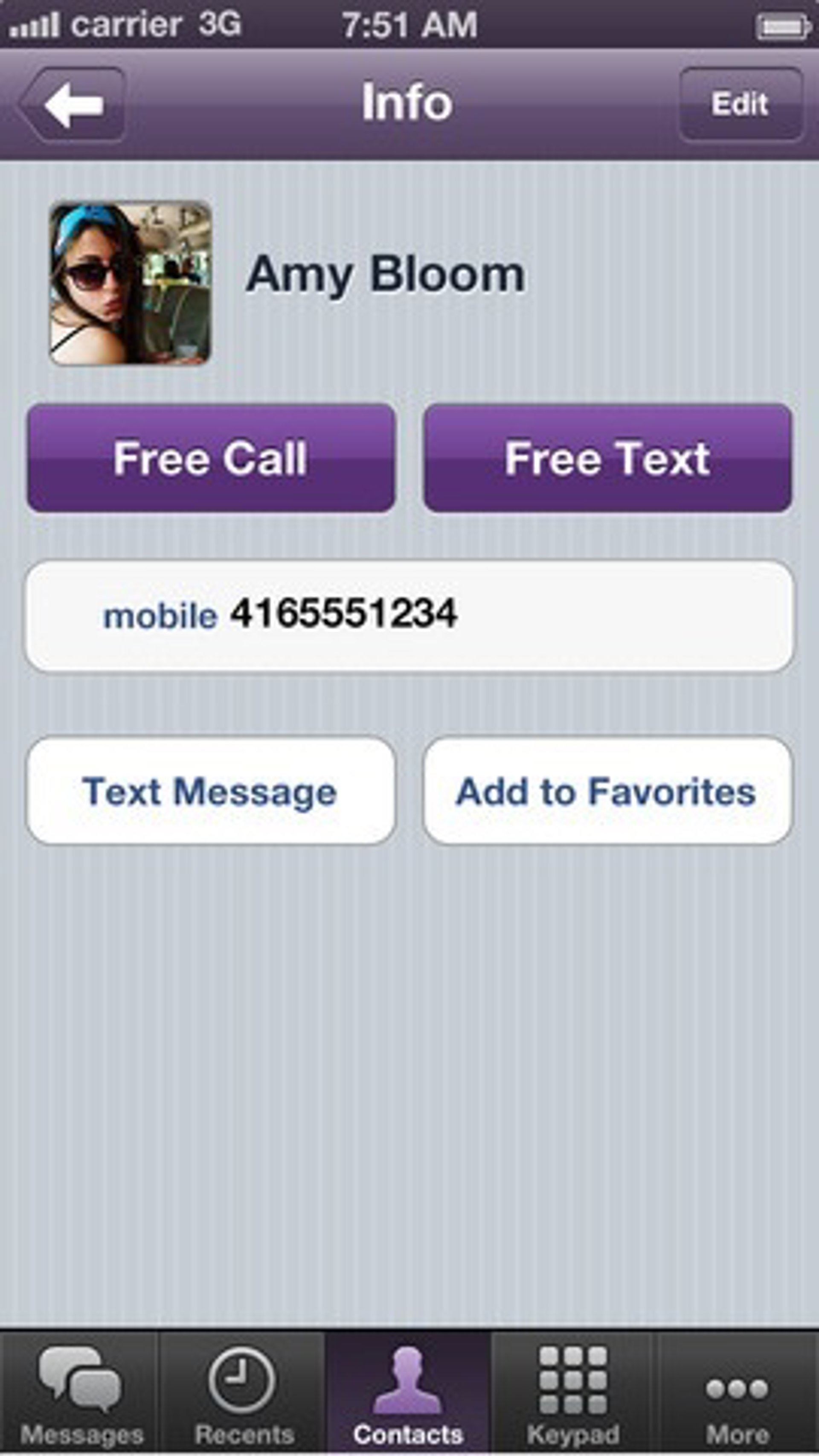
Task: Send a Free Text to Amy Bloom
Action: [607, 458]
